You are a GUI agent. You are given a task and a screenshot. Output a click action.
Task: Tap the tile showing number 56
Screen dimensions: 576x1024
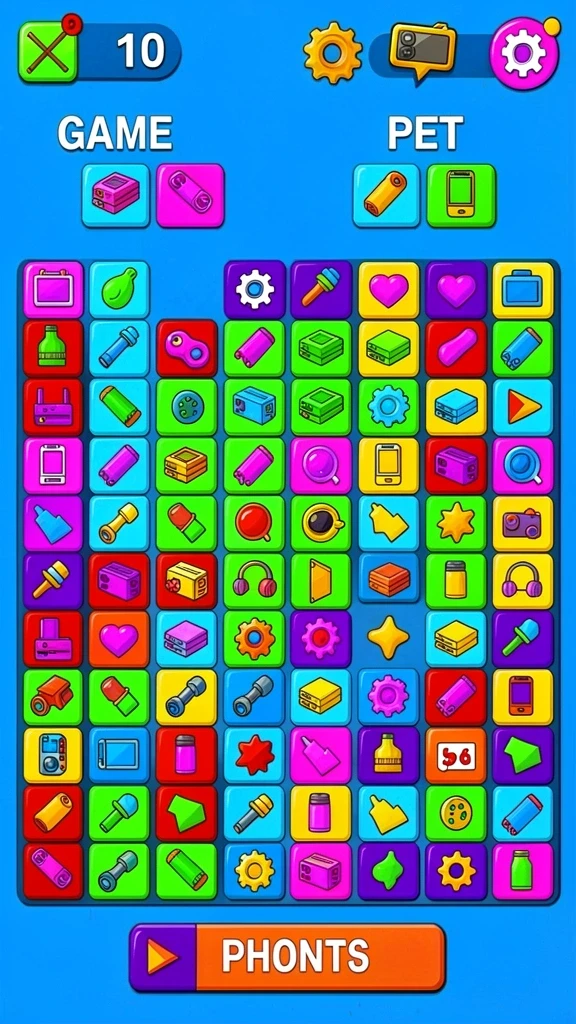pyautogui.click(x=456, y=755)
